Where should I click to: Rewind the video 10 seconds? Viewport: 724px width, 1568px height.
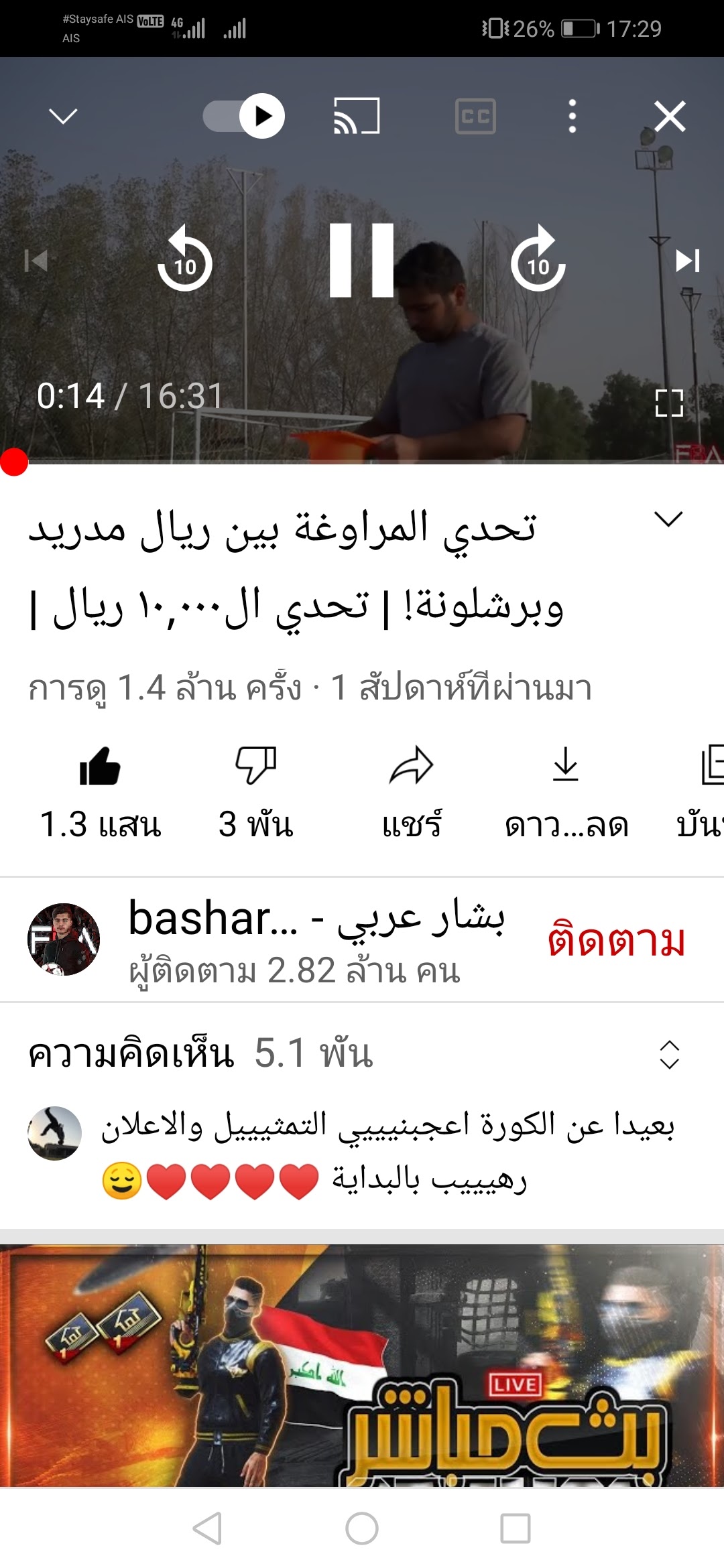pos(184,260)
